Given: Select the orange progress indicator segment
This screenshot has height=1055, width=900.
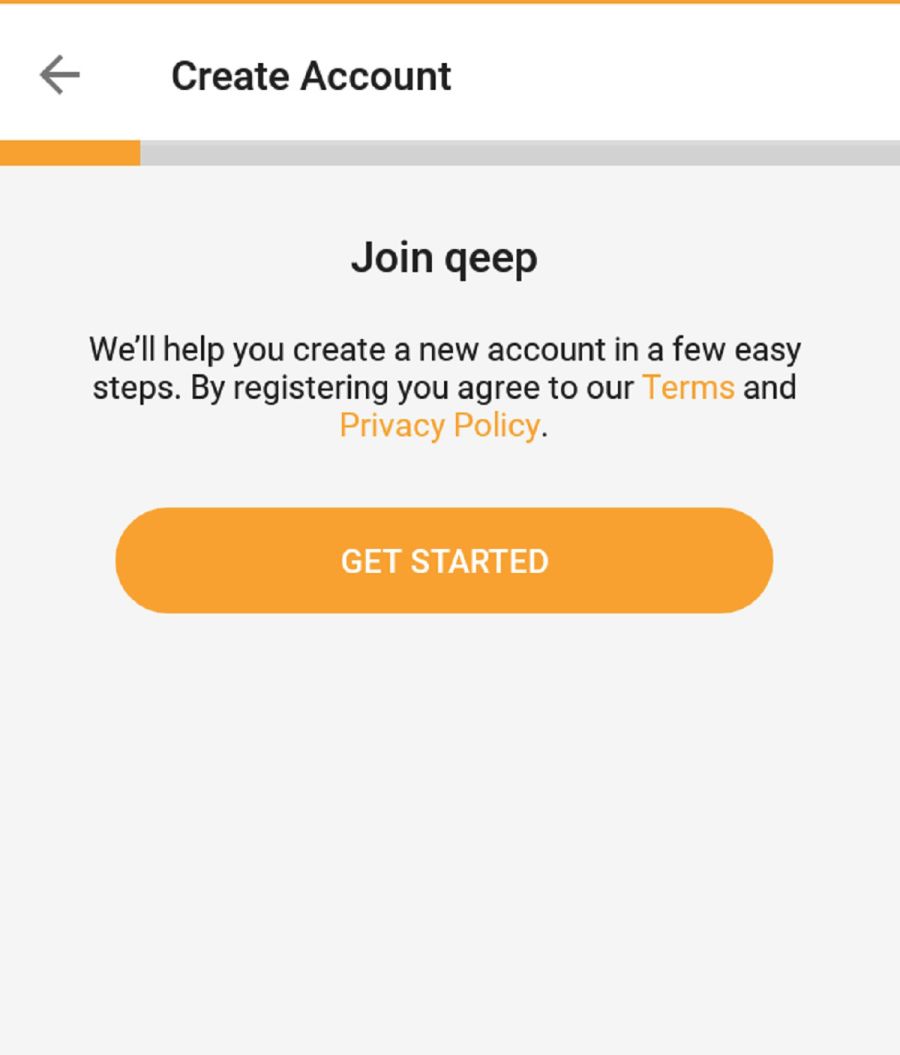Looking at the screenshot, I should pyautogui.click(x=69, y=152).
